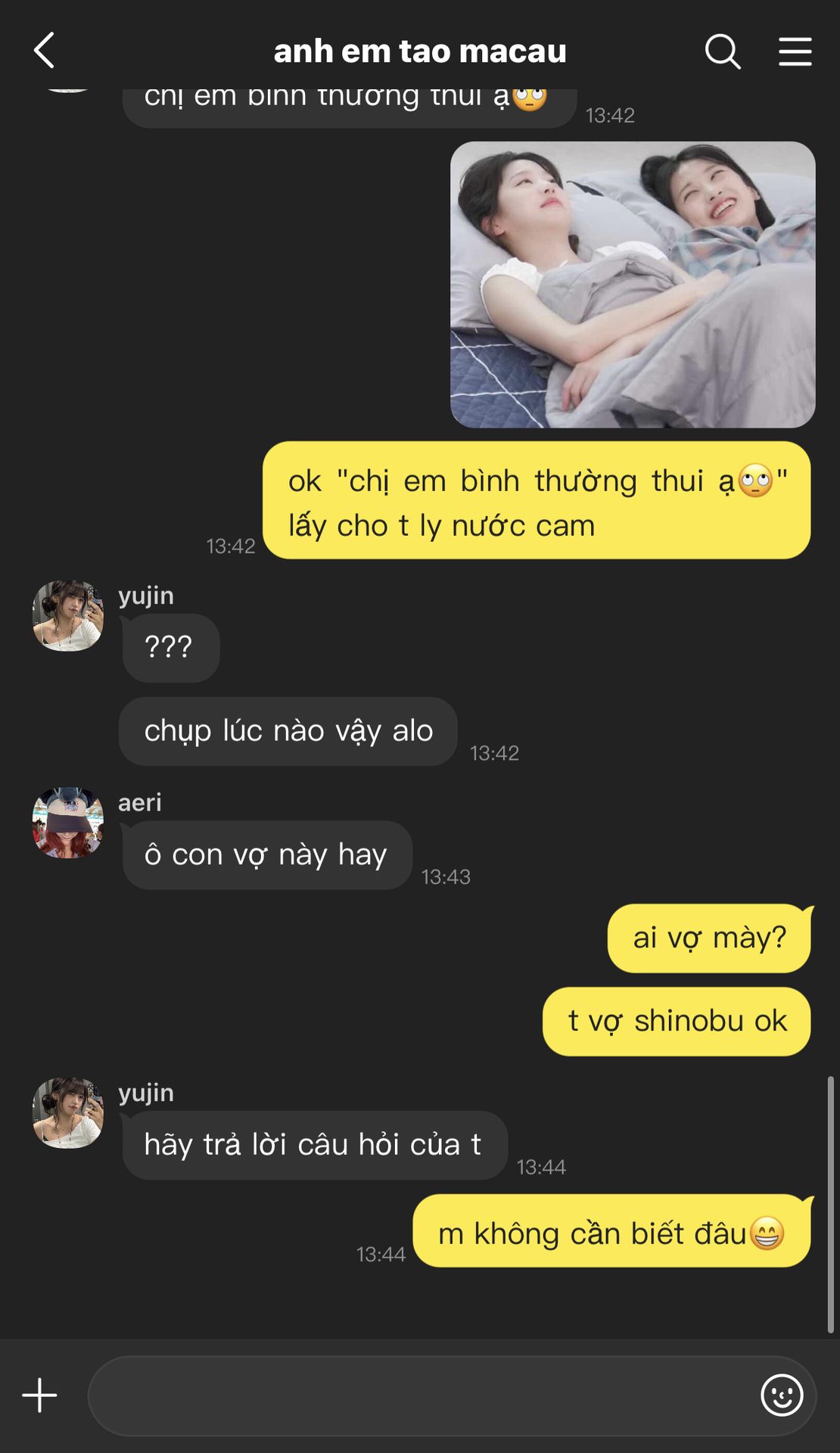Open the chat menu

[795, 51]
